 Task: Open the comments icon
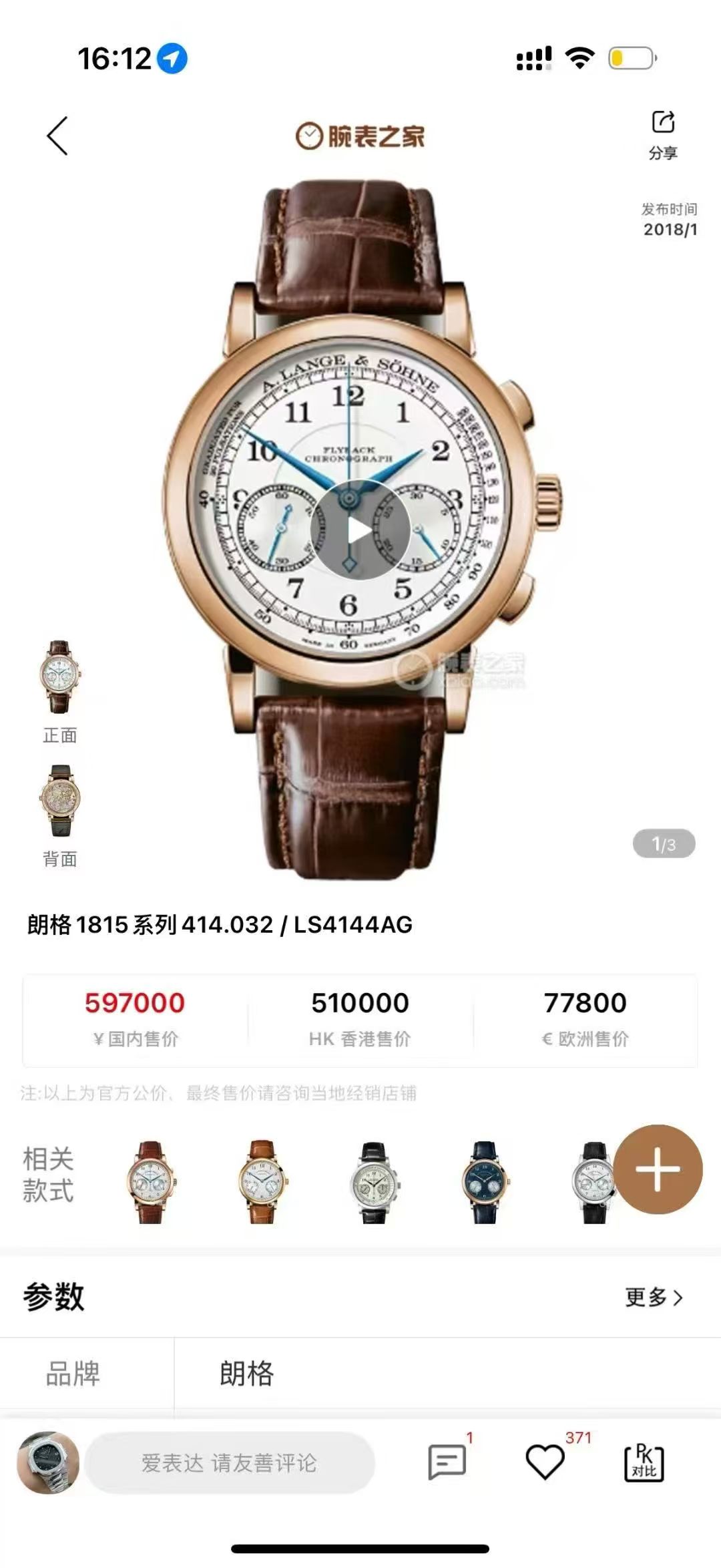tap(447, 1462)
